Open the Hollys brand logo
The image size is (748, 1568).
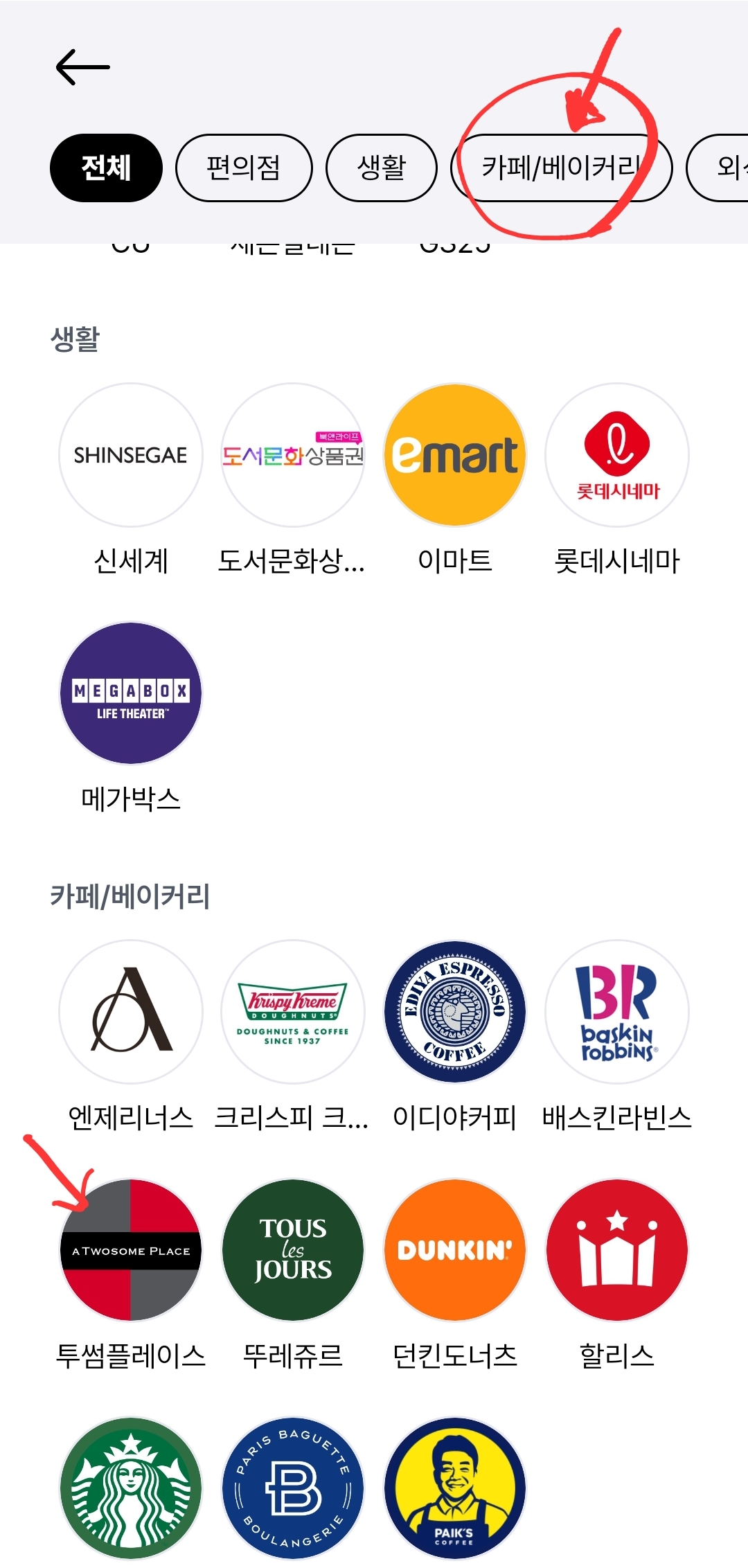tap(616, 1250)
